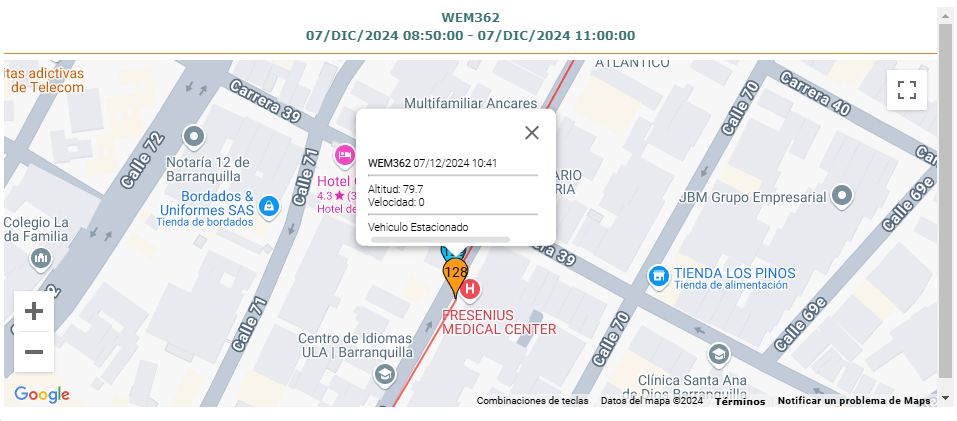The image size is (957, 421).
Task: Open Google logo link on map
Action: click(42, 394)
